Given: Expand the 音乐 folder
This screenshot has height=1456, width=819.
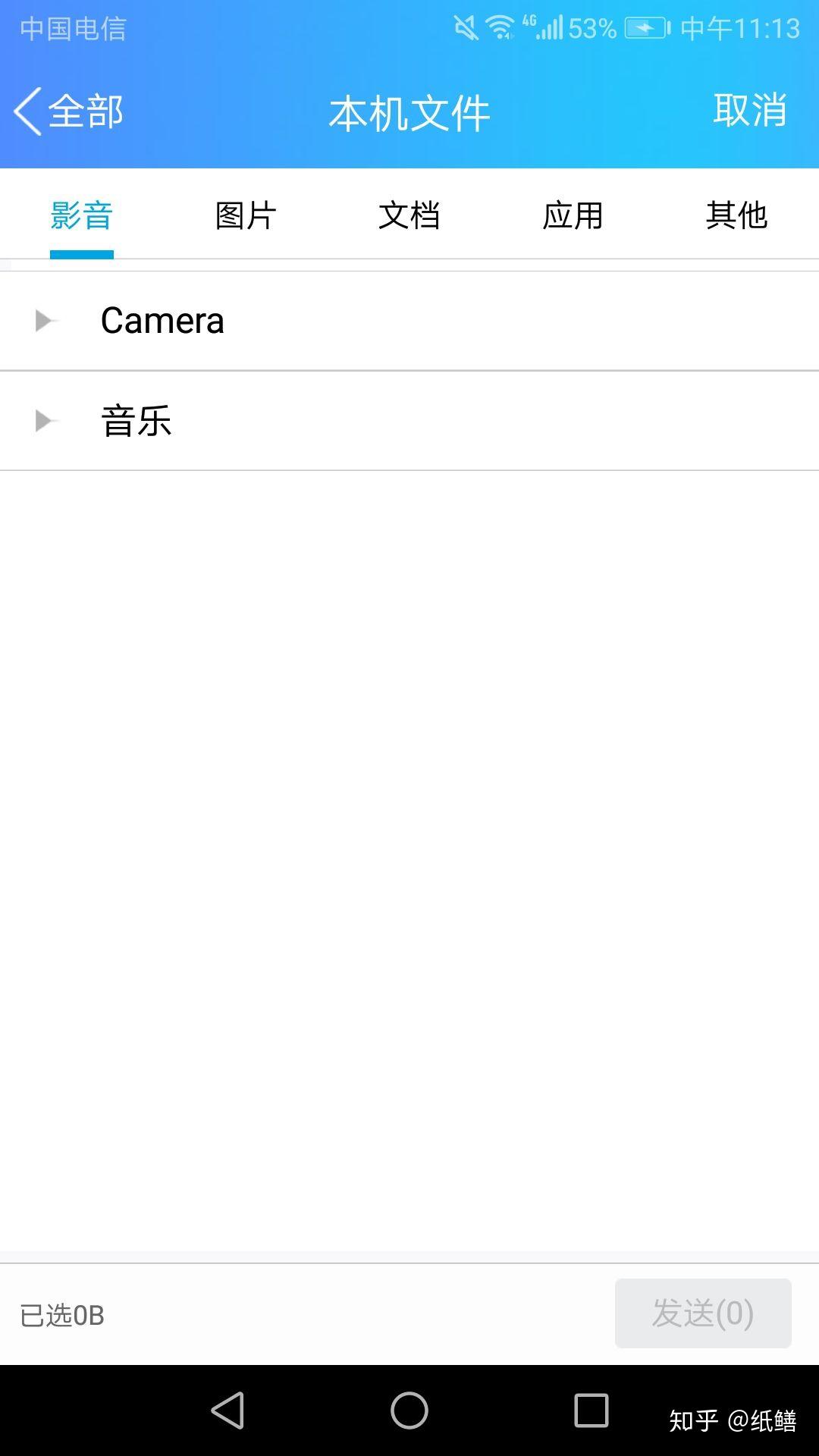Looking at the screenshot, I should click(x=136, y=421).
